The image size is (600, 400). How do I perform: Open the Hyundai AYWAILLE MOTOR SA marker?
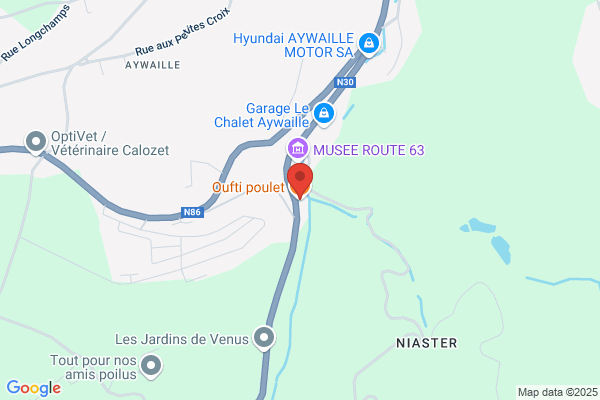click(x=369, y=43)
